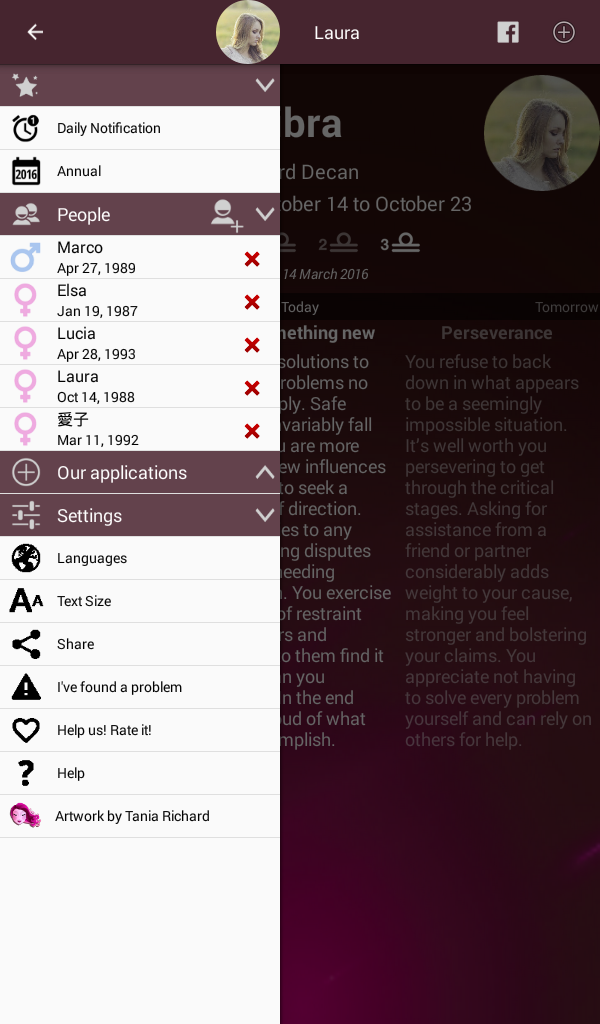Collapse the Settings section
This screenshot has width=600, height=1024.
pos(265,515)
